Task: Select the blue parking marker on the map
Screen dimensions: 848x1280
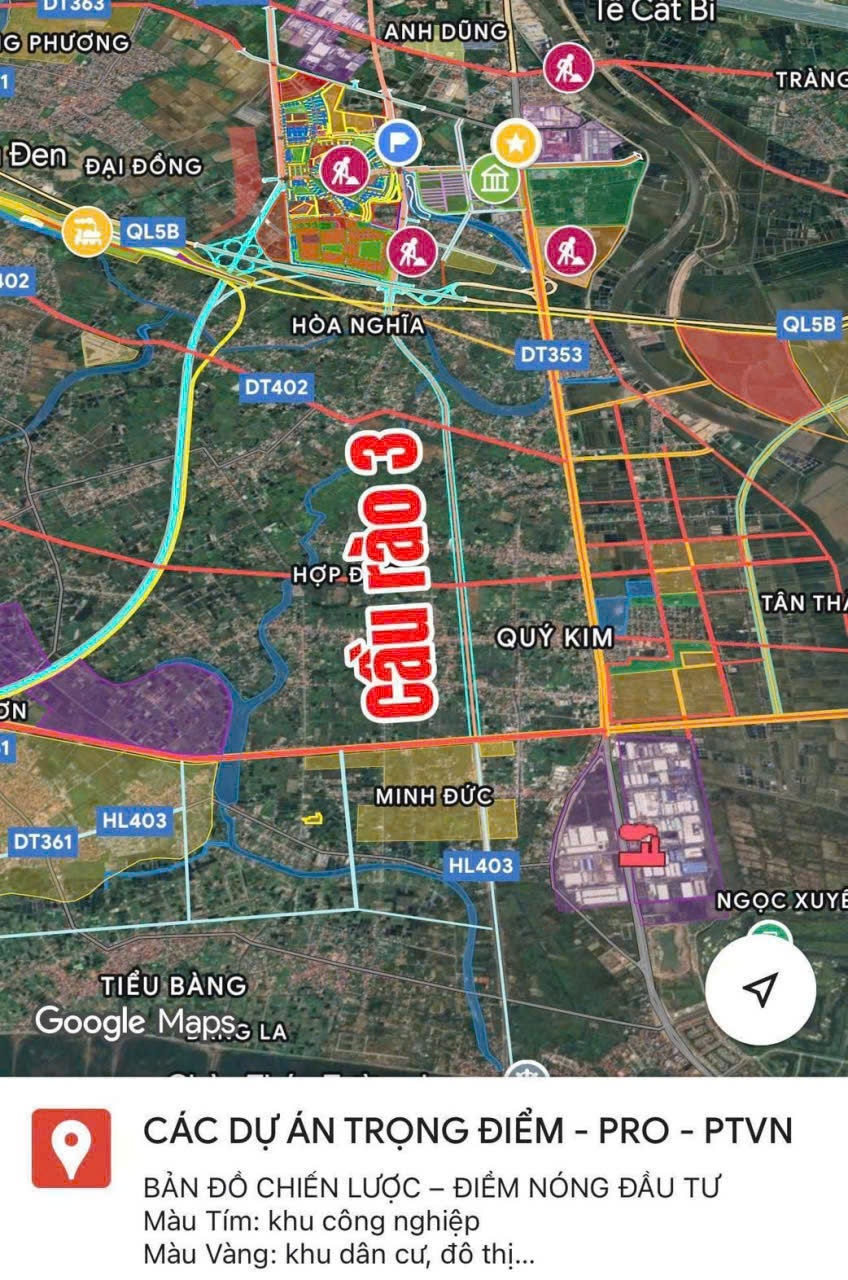Action: click(398, 144)
